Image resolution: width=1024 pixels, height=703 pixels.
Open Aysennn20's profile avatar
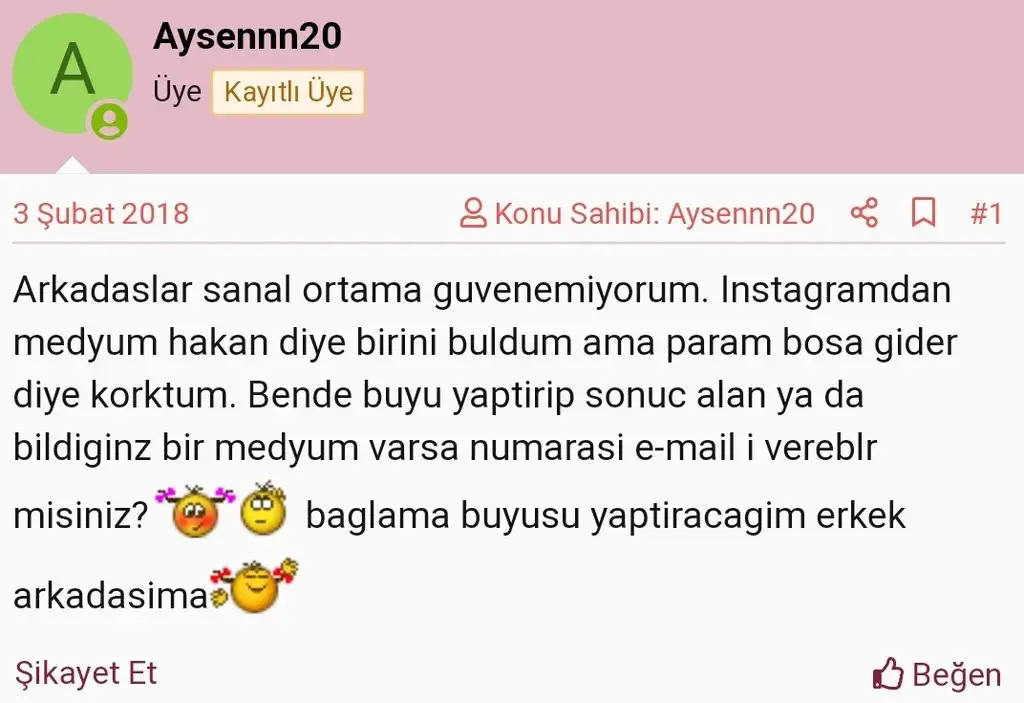72,74
